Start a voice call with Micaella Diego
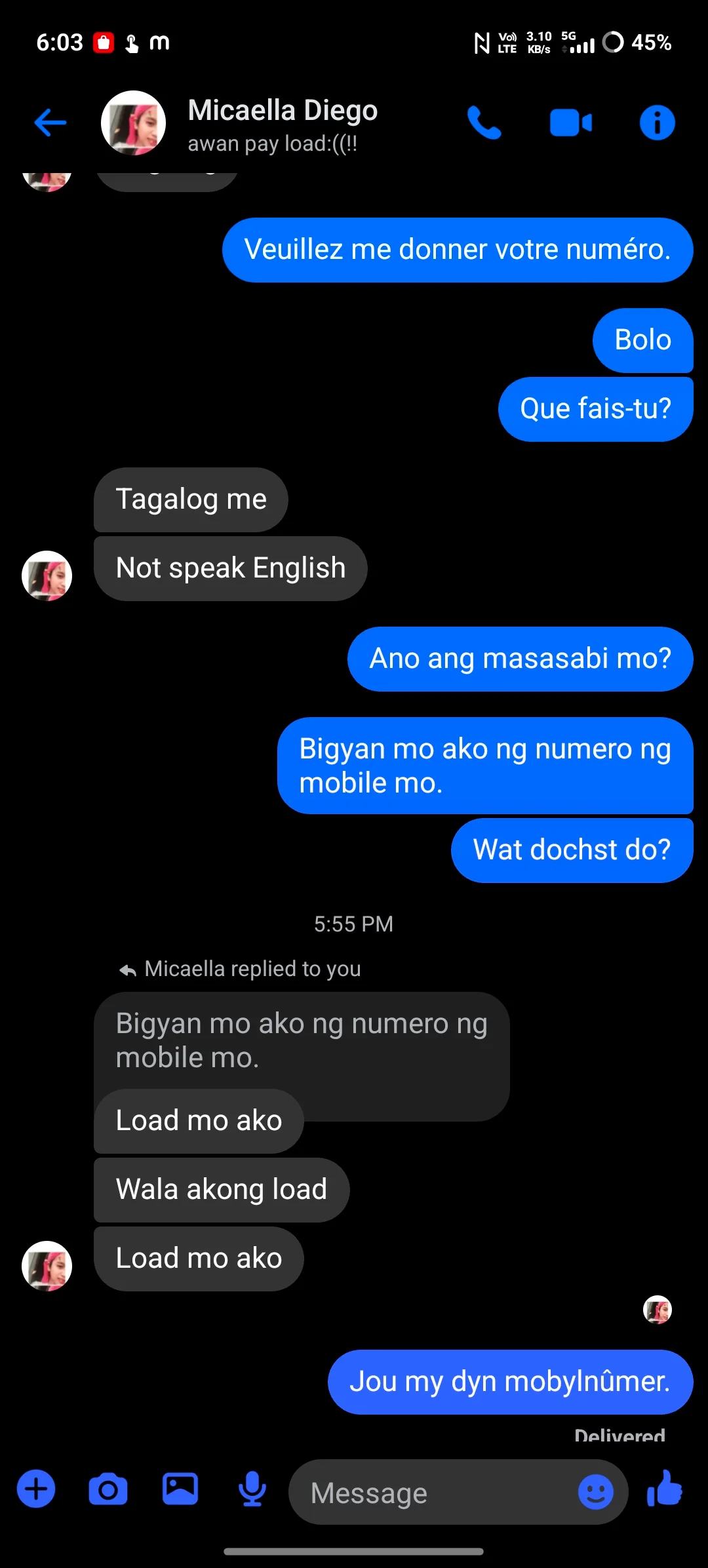 pyautogui.click(x=484, y=123)
